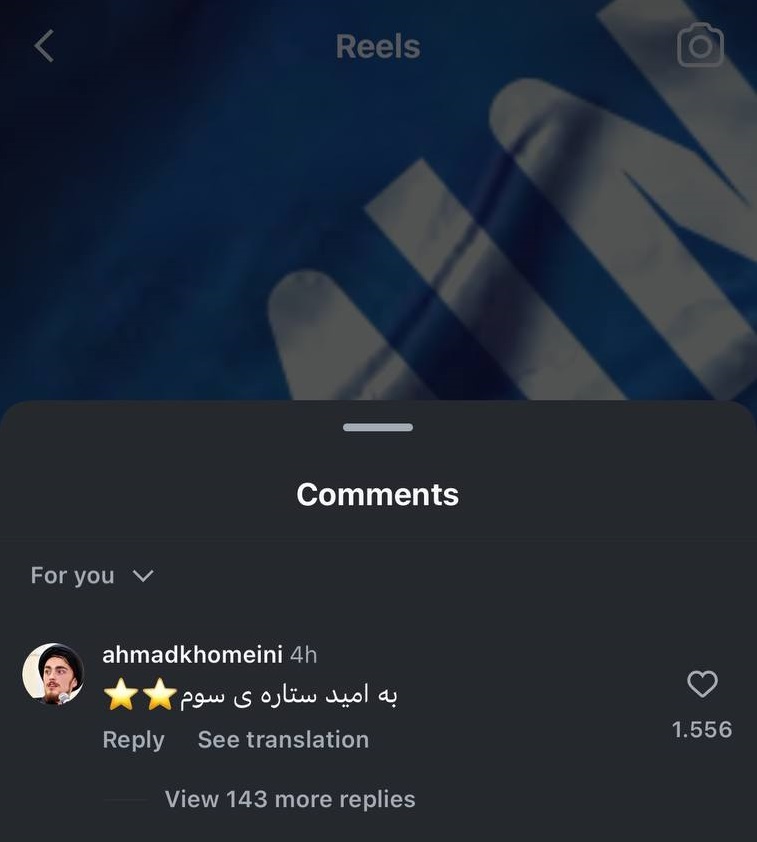Go back from the Reels screen
The width and height of the screenshot is (757, 842).
pyautogui.click(x=44, y=46)
